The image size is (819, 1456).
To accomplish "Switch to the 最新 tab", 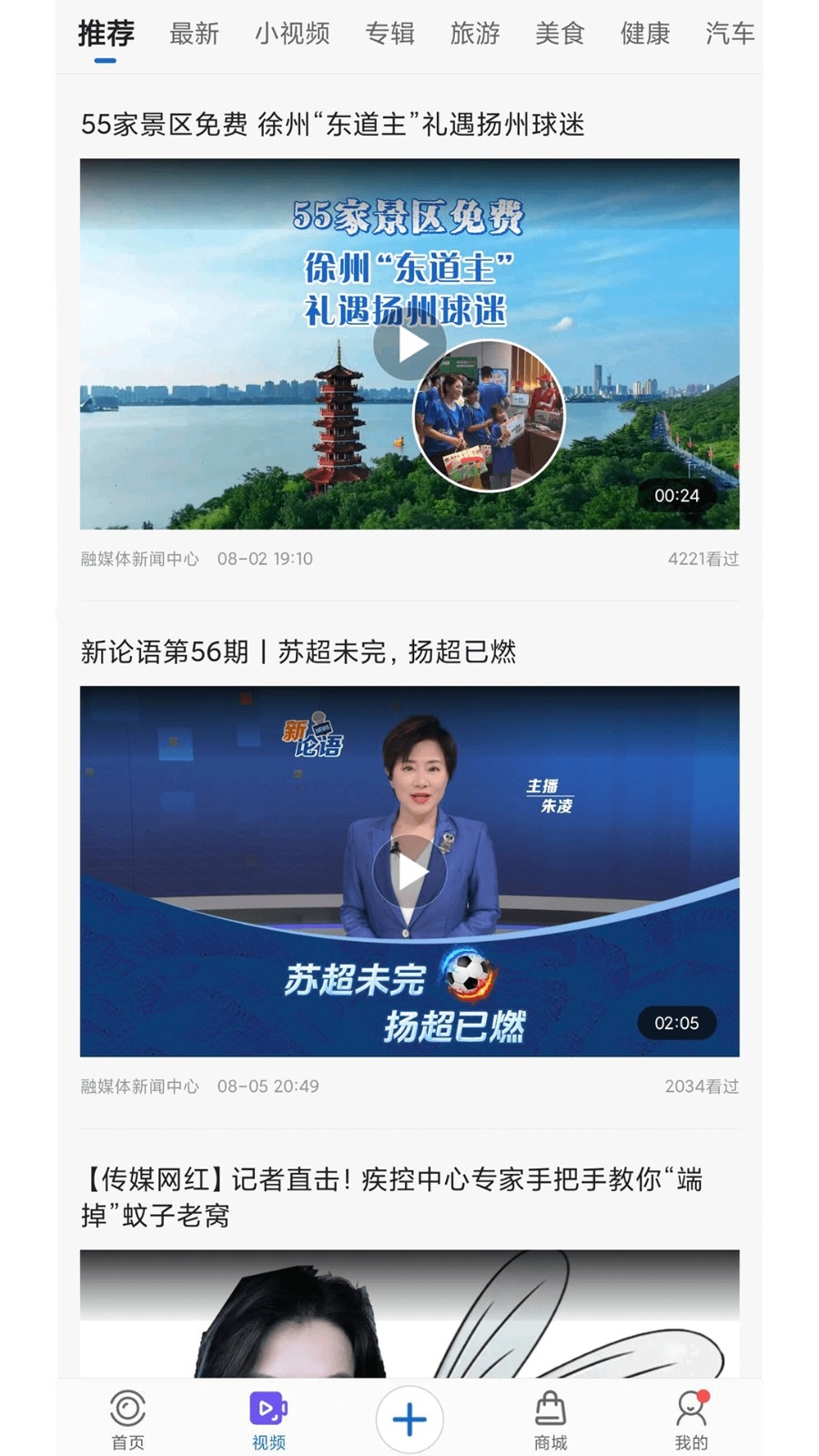I will tap(193, 34).
